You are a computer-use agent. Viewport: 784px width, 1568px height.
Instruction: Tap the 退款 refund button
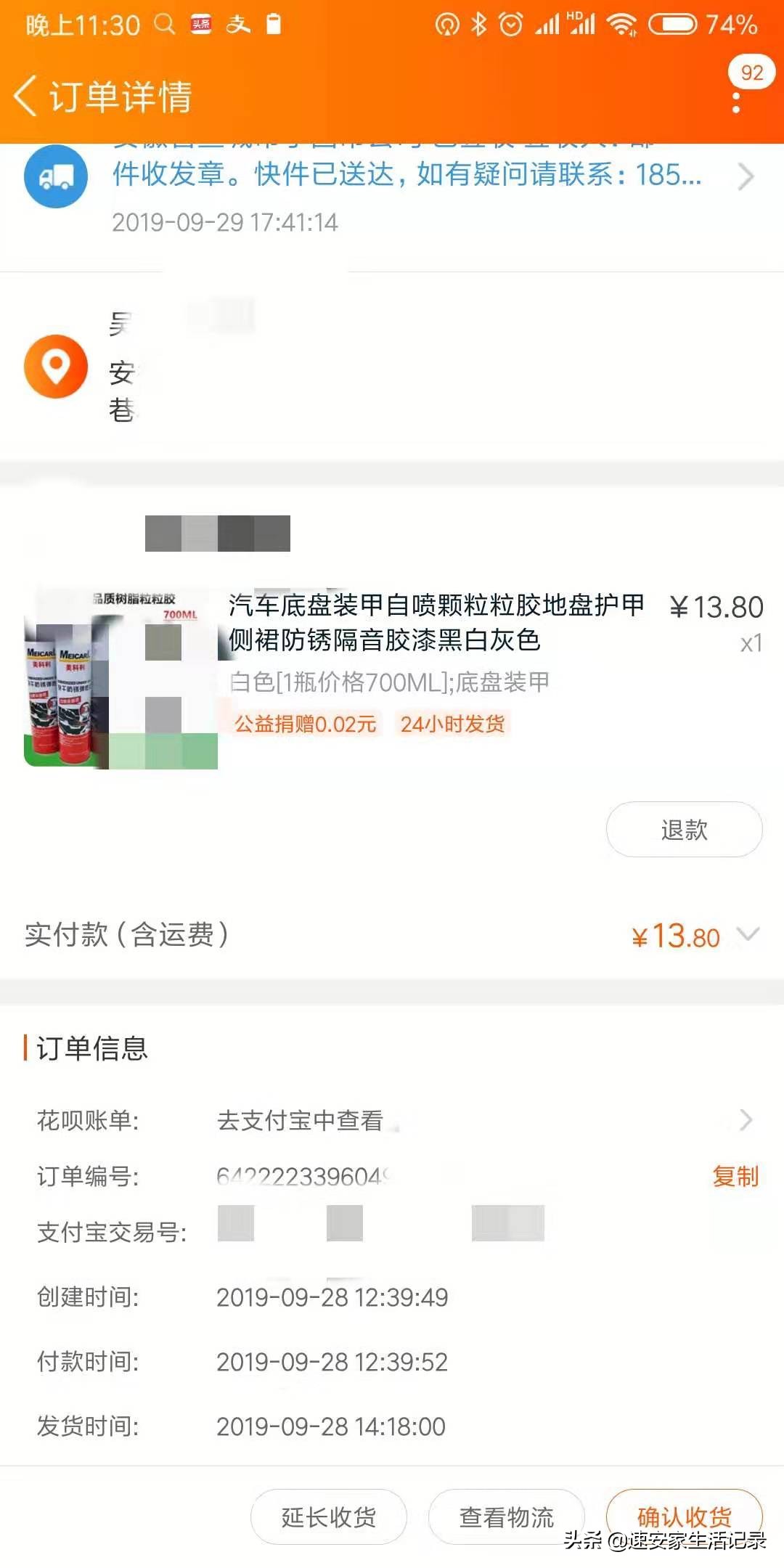tap(683, 828)
